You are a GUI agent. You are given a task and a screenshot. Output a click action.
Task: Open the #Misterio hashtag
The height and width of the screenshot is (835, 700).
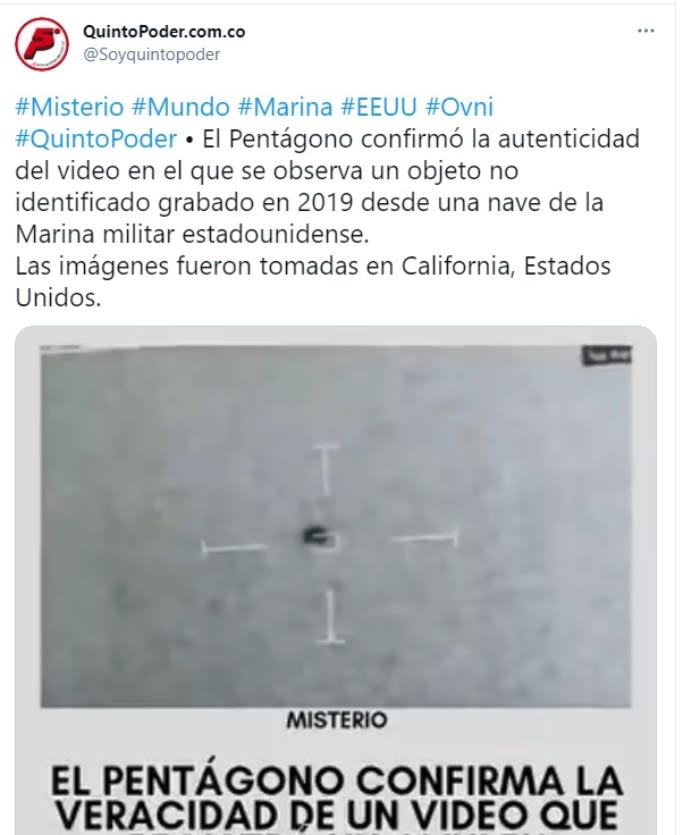coord(70,107)
